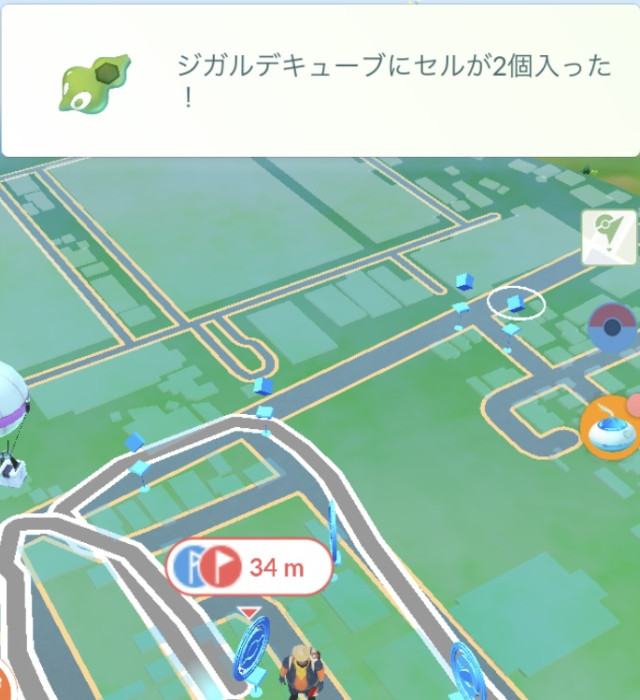The height and width of the screenshot is (700, 640).
Task: Tap the circled blue Zygarde cell cube
Action: pos(516,301)
